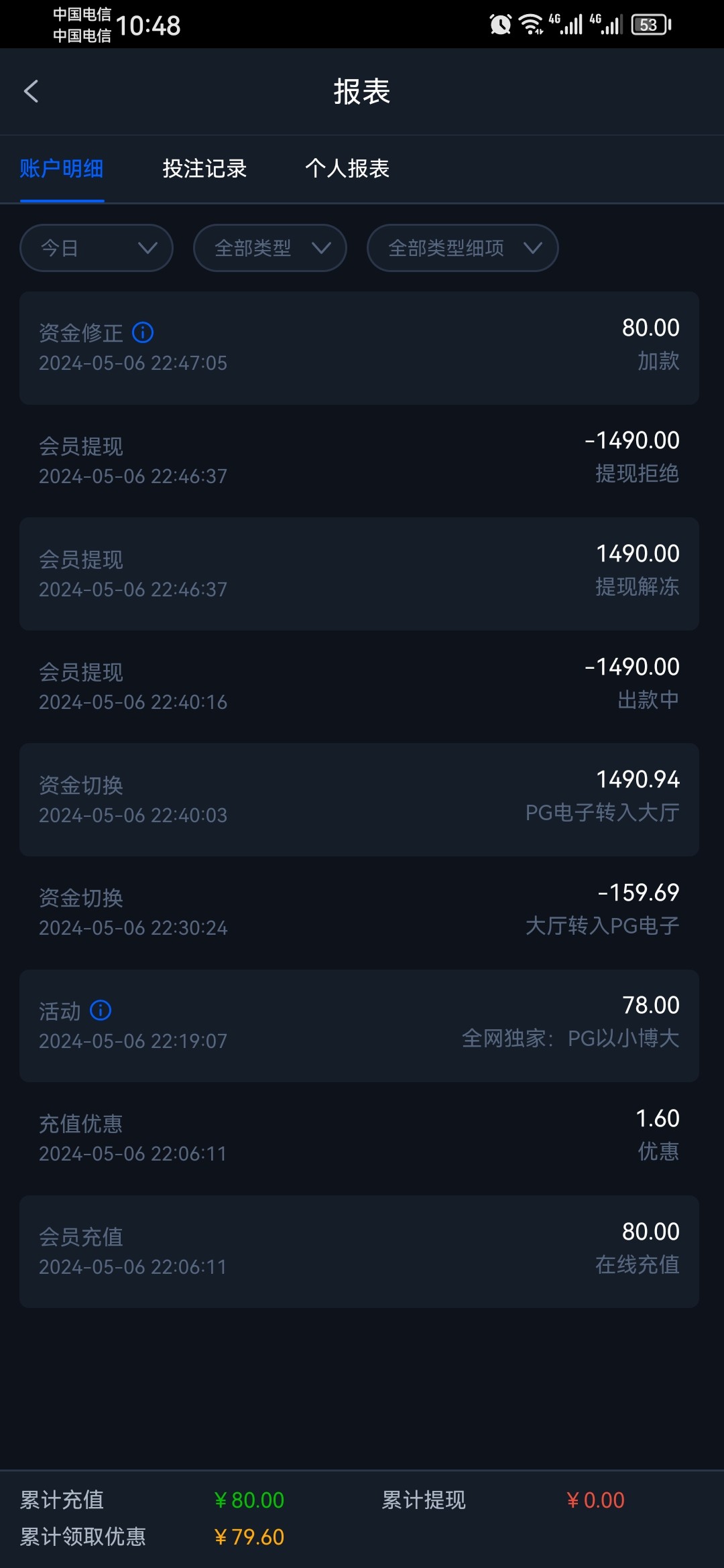The image size is (724, 1568).
Task: Switch to the 个人报表 tab
Action: coord(348,170)
